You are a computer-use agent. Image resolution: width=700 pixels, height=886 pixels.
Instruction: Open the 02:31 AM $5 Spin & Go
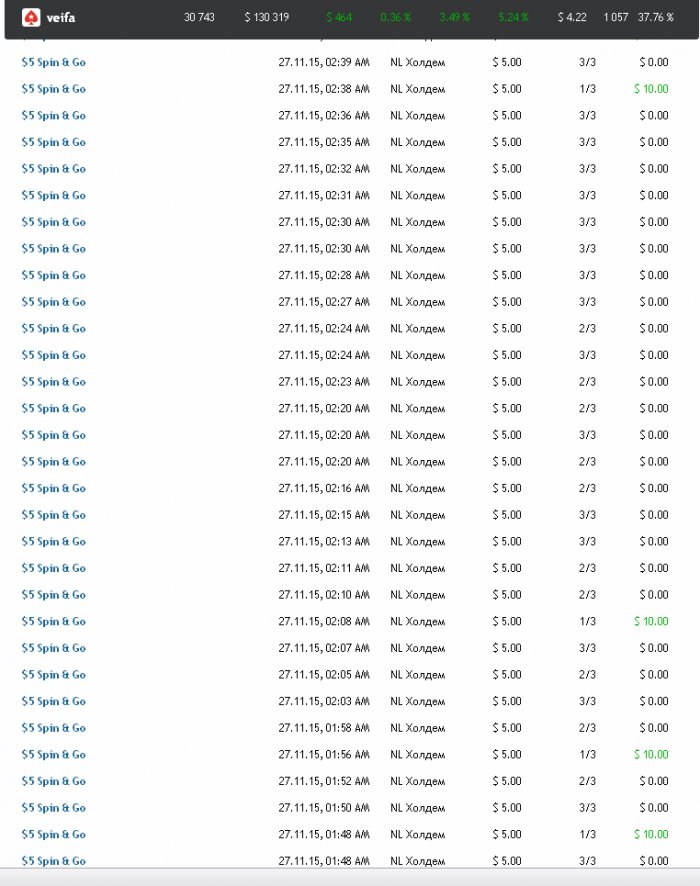click(x=53, y=195)
